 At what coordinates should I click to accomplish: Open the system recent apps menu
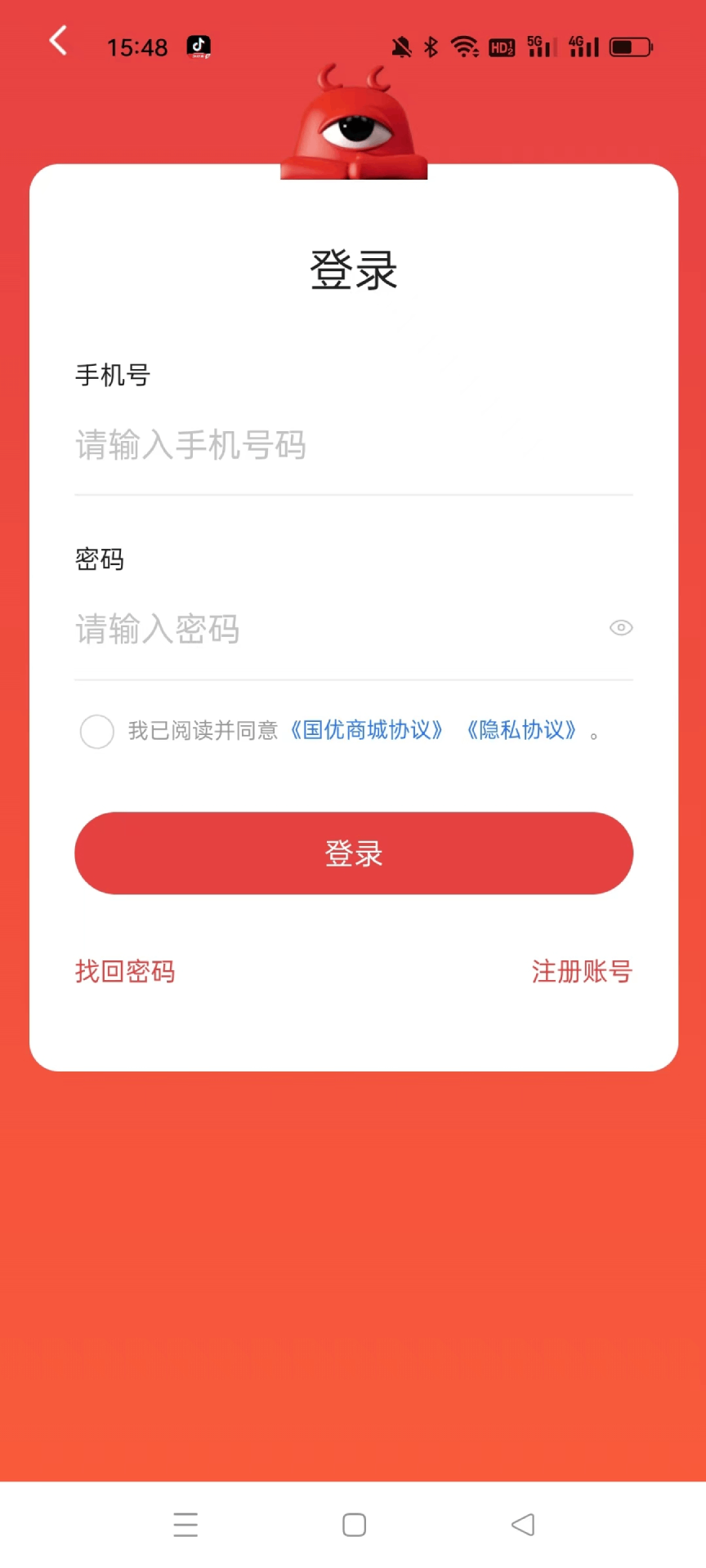[185, 1525]
